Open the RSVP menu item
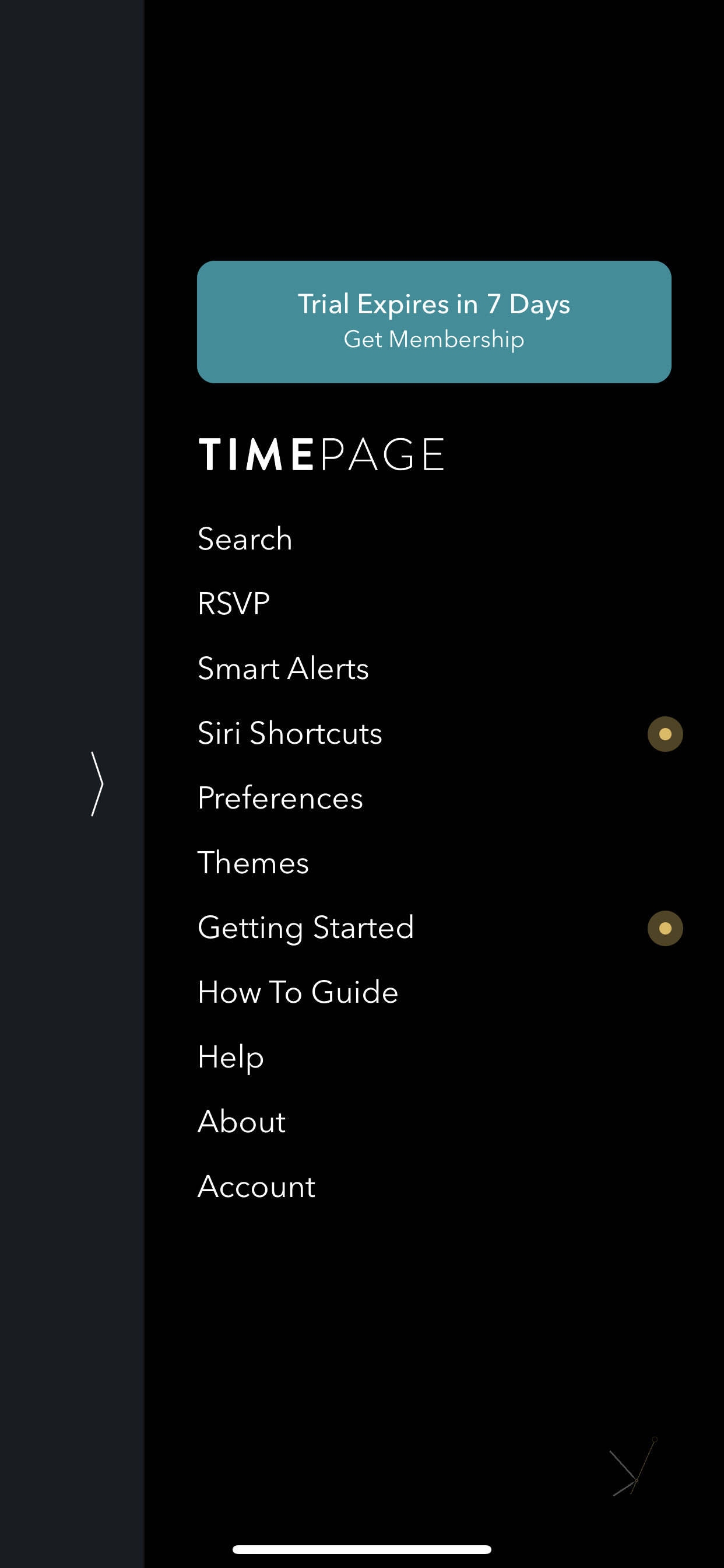Image resolution: width=724 pixels, height=1568 pixels. (234, 604)
